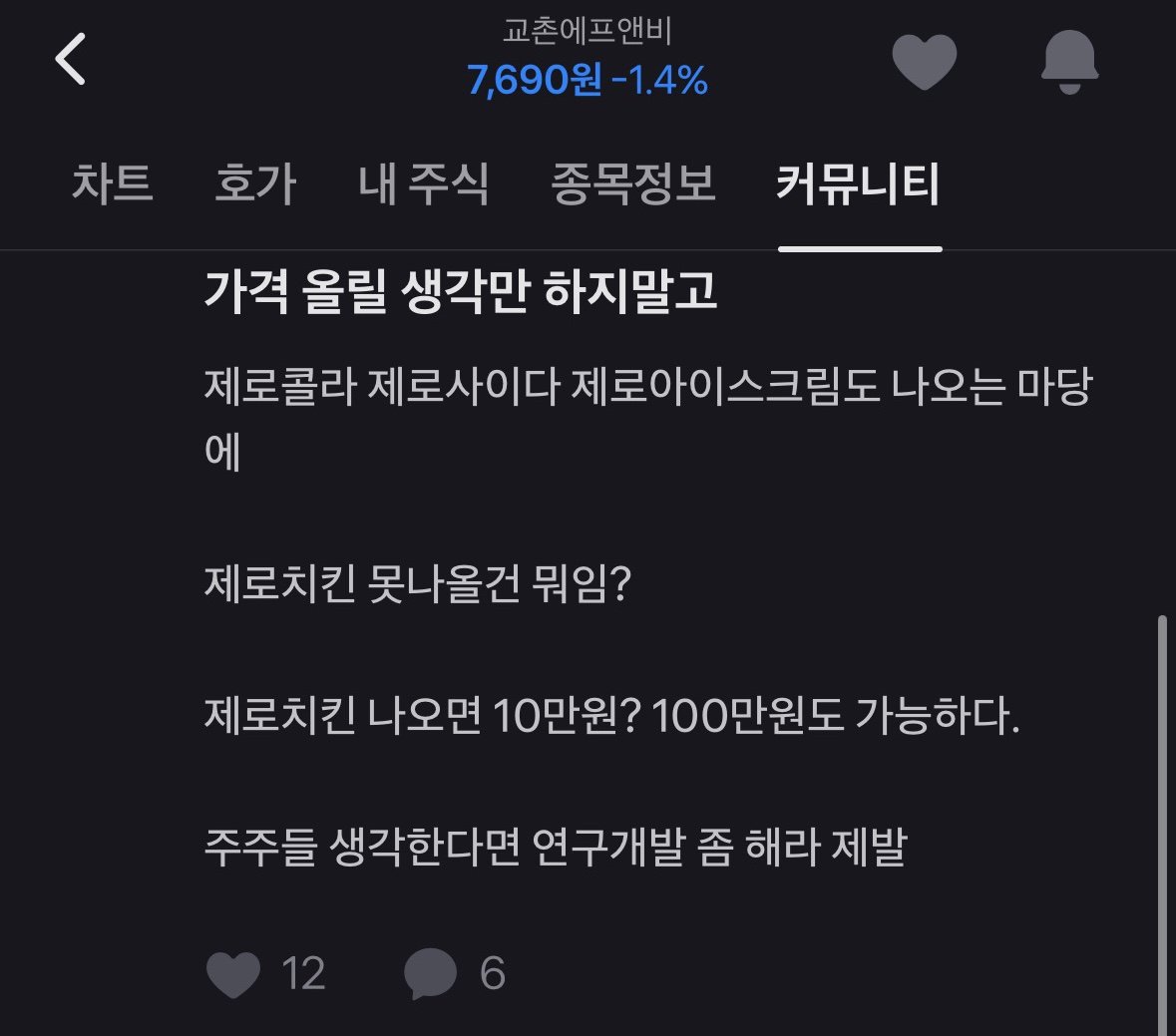
Task: Select the 종목정보 tab
Action: point(633,184)
